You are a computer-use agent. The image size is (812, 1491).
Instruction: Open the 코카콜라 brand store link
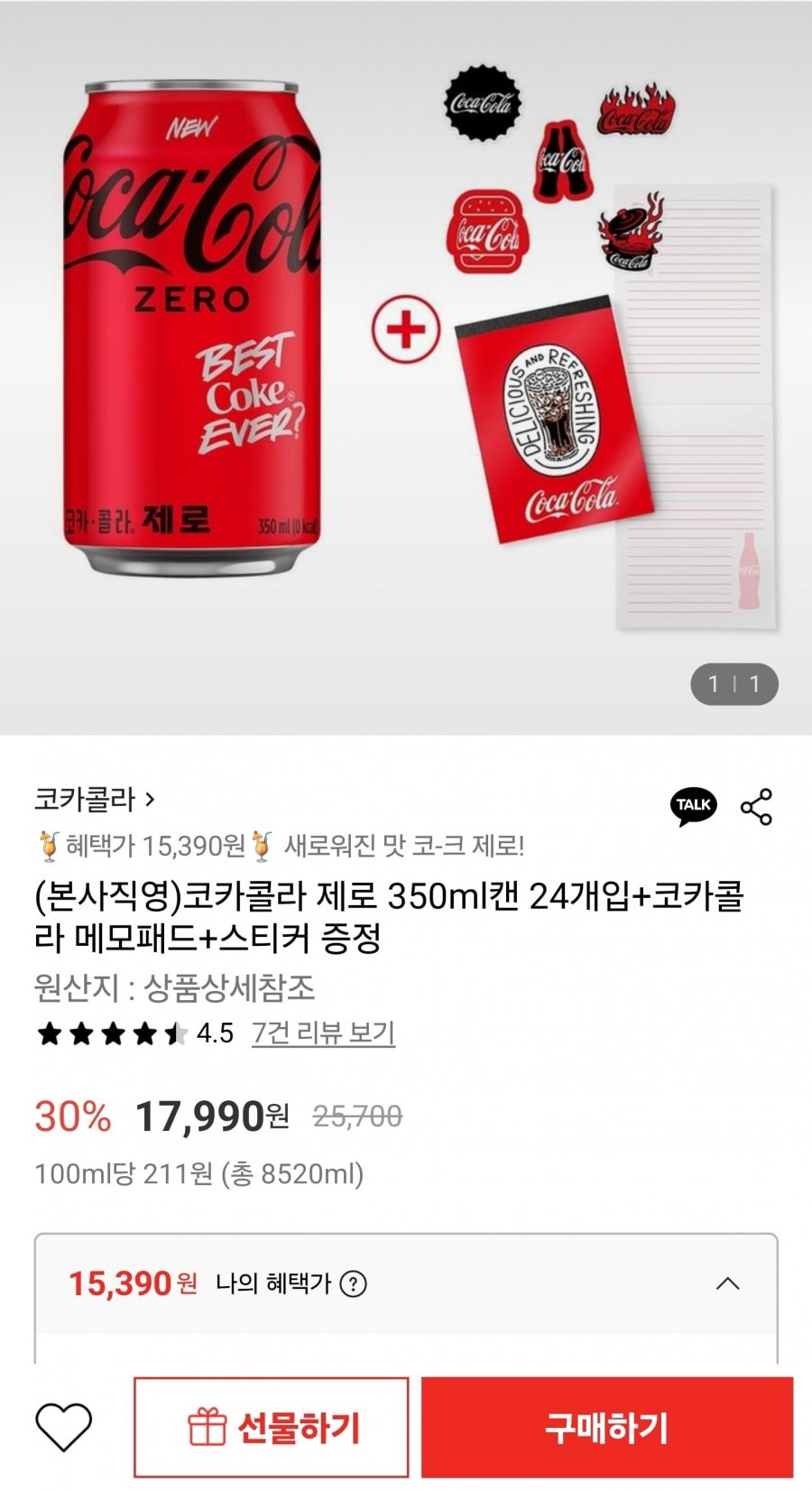click(x=94, y=800)
